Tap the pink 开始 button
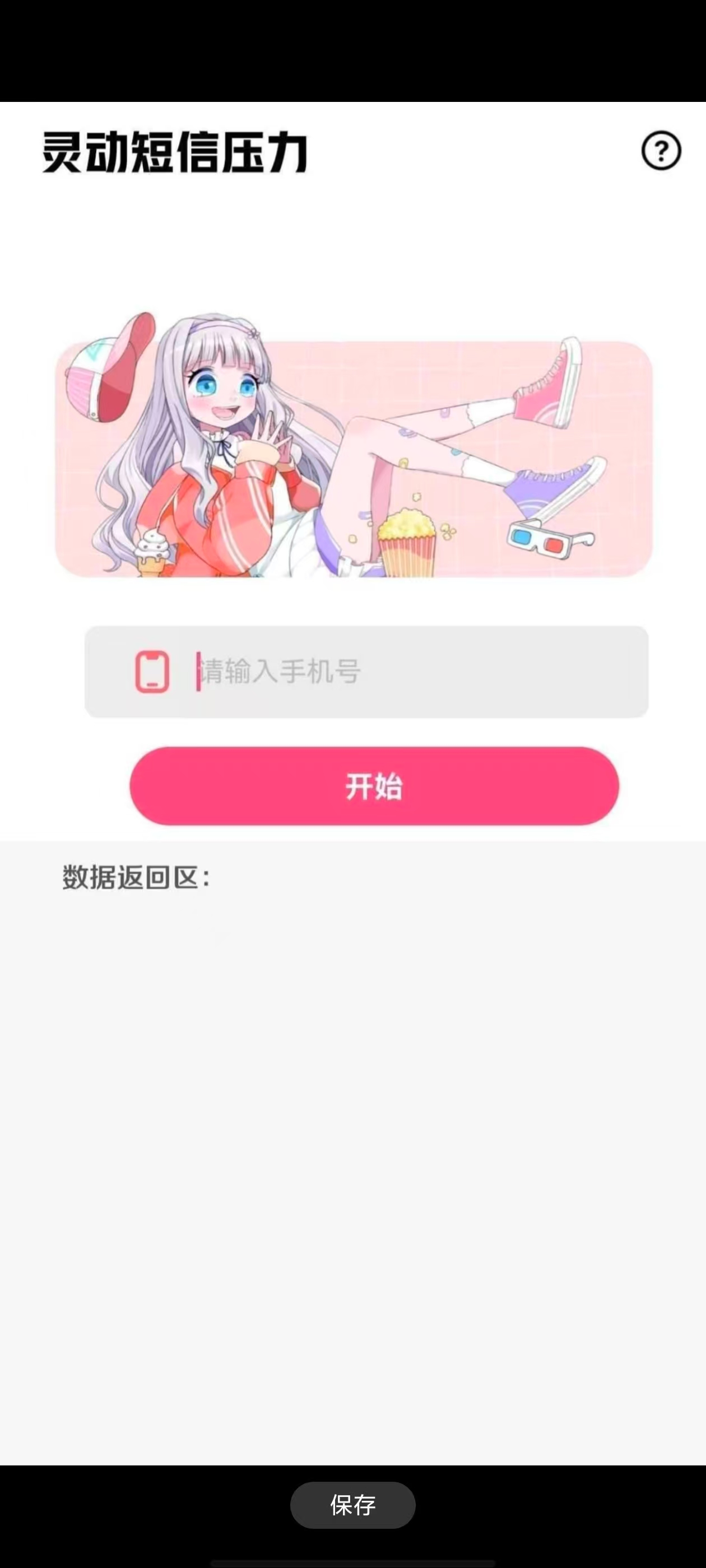The width and height of the screenshot is (706, 1568). 374,786
